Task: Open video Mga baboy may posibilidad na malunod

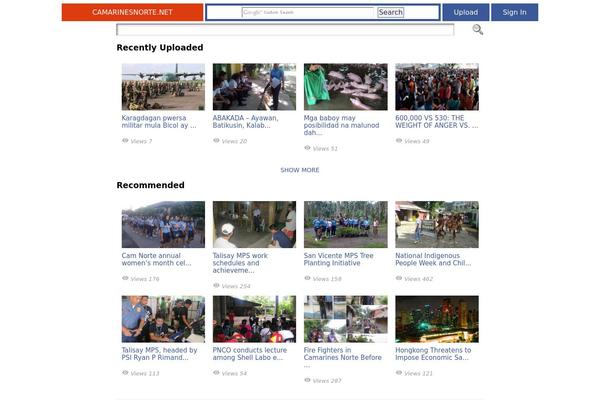Action: [x=345, y=87]
